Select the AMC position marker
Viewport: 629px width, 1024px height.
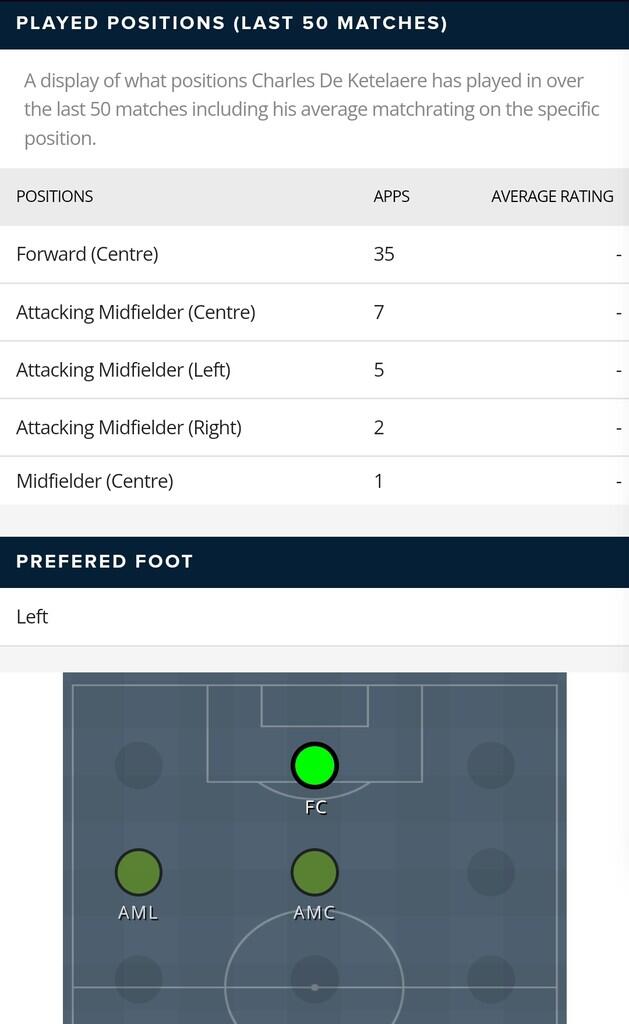[314, 872]
